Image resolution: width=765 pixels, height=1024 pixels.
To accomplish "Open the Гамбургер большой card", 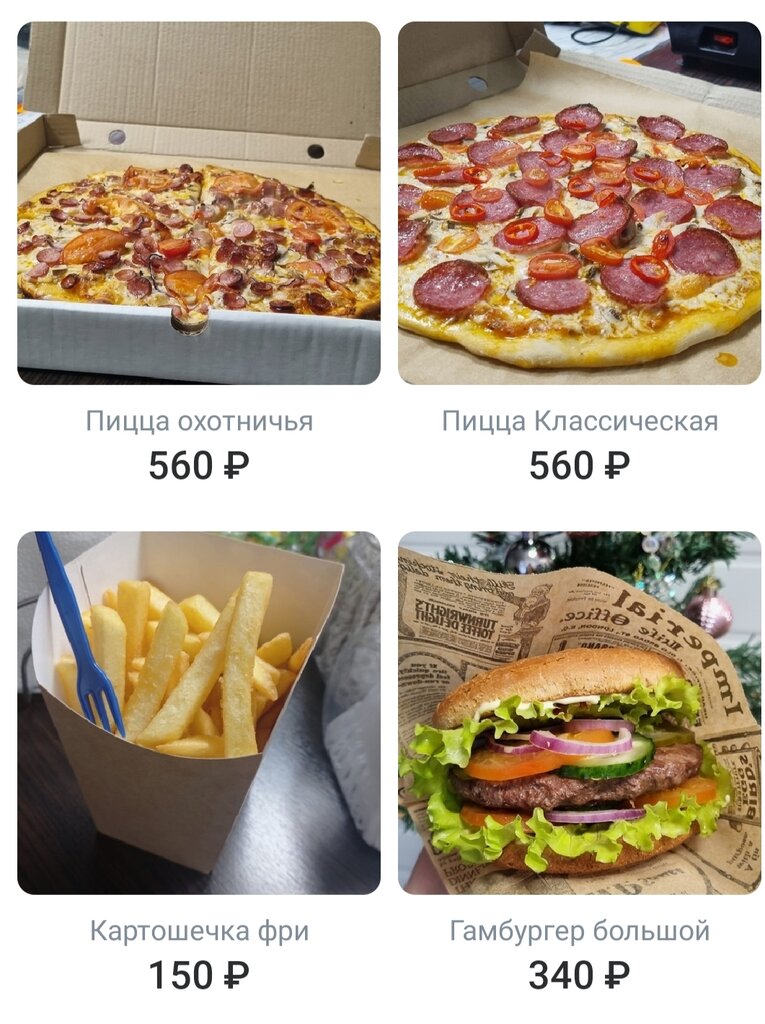I will [579, 712].
